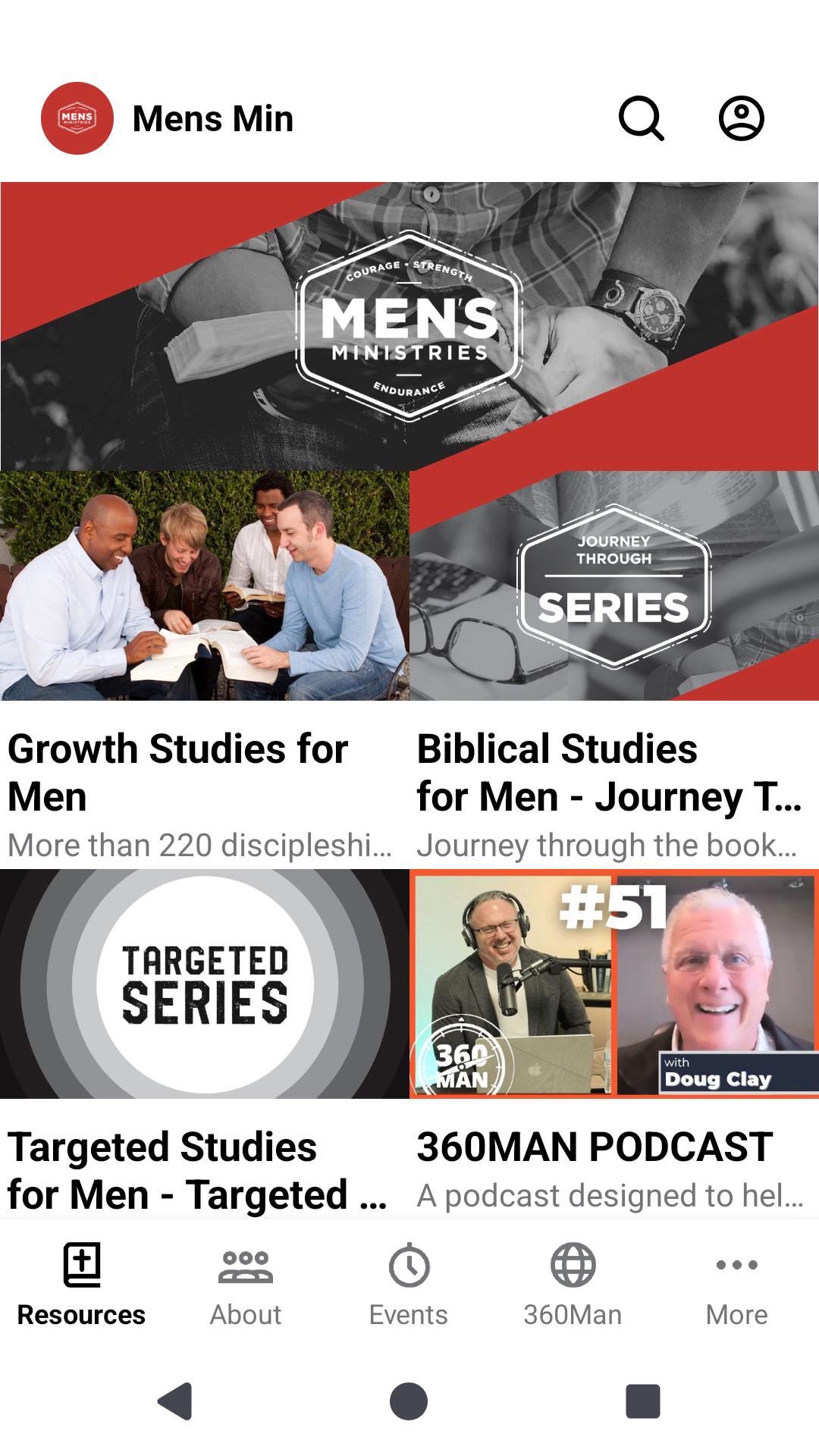The width and height of the screenshot is (819, 1456).
Task: Go to the 360Man tab
Action: 573,1282
